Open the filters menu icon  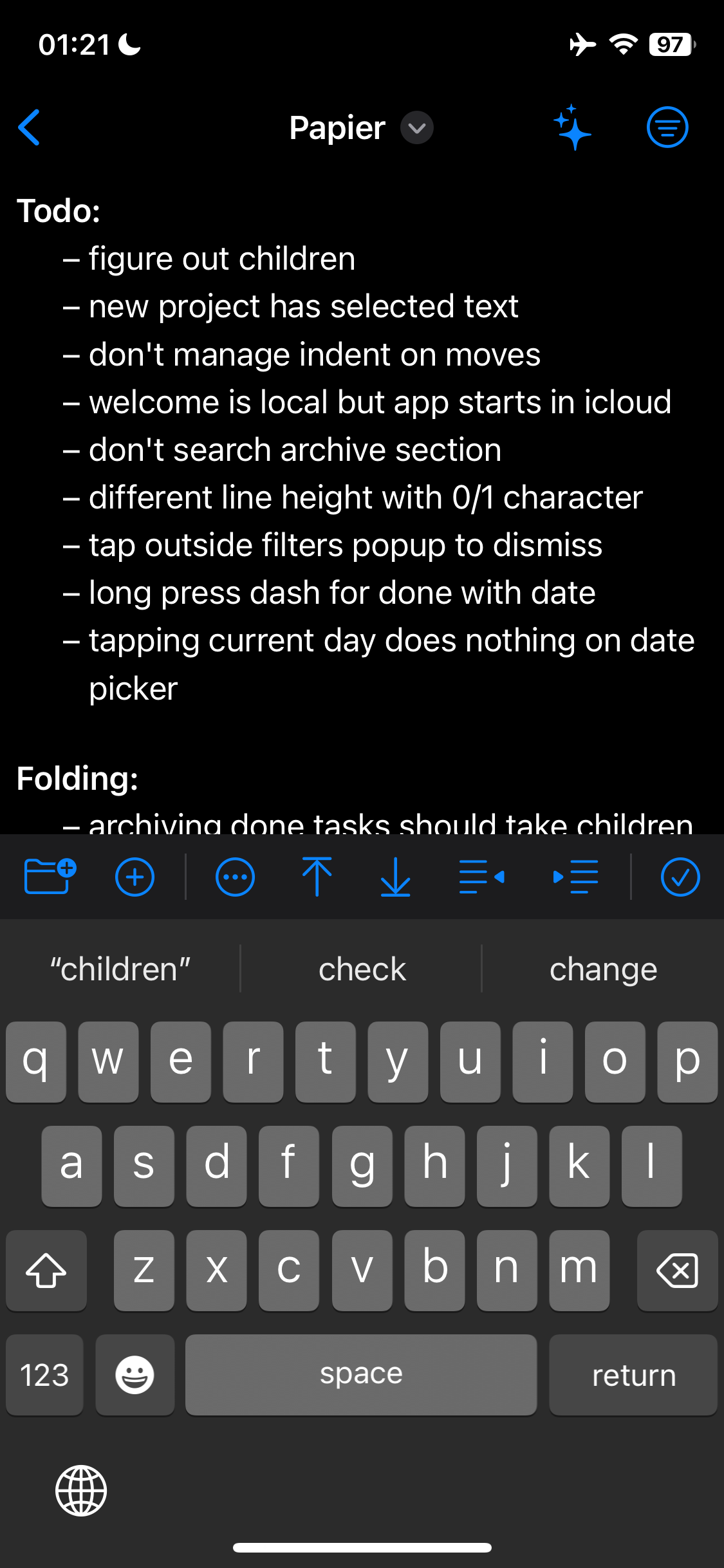(667, 127)
